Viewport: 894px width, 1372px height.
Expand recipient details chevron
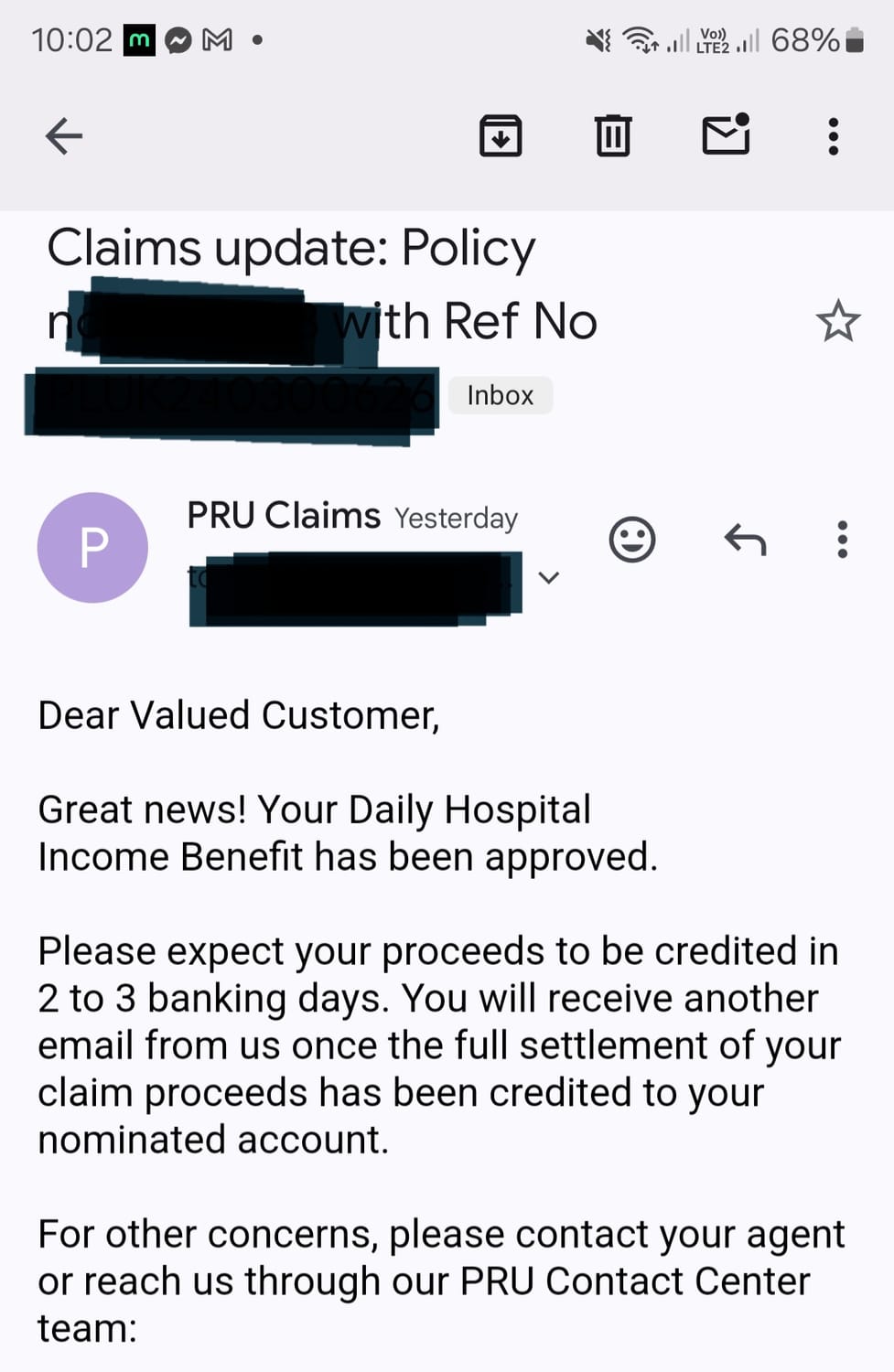point(548,577)
